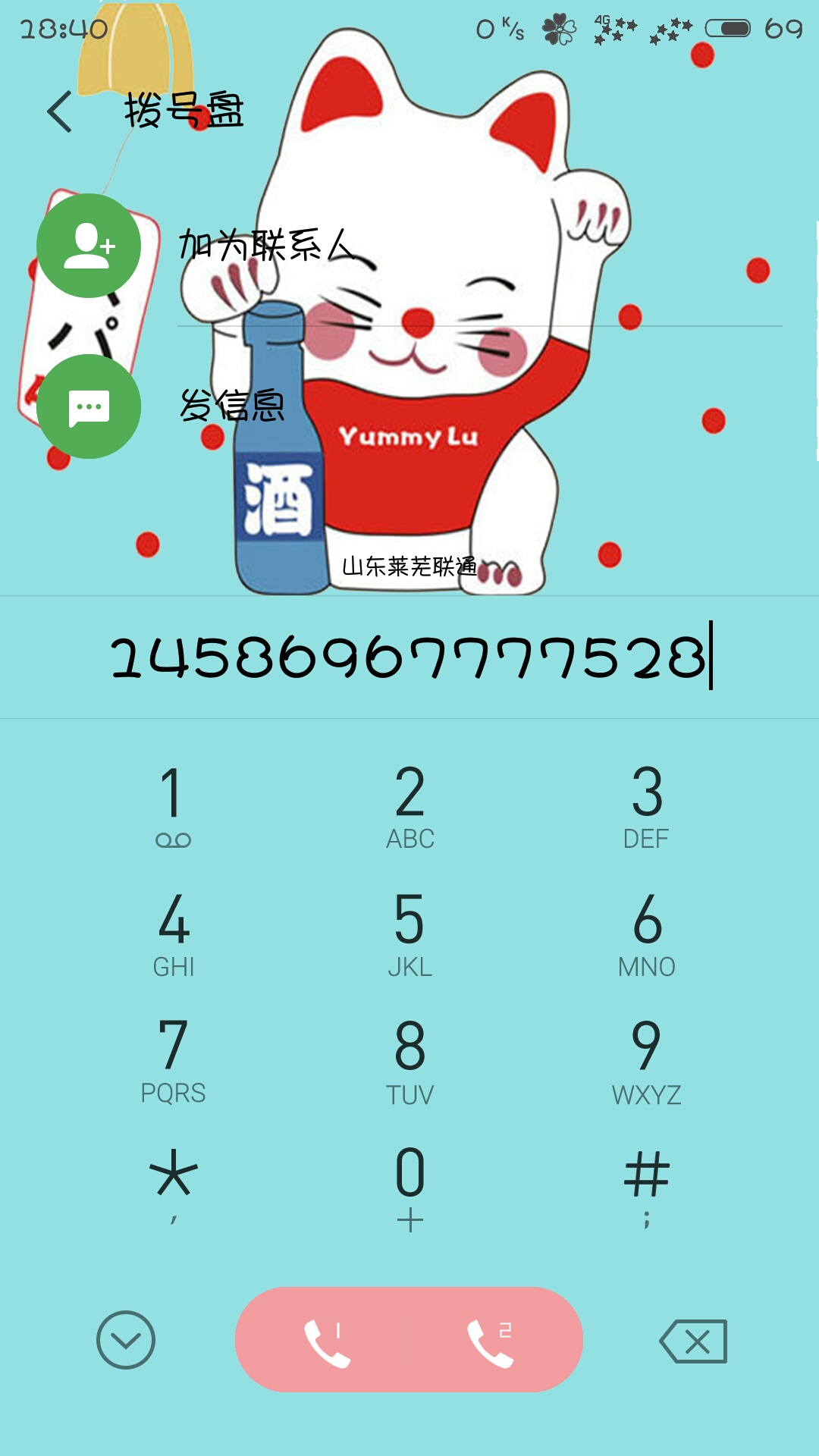This screenshot has width=819, height=1456.
Task: Tap the 7 PQRS key
Action: 173,1060
